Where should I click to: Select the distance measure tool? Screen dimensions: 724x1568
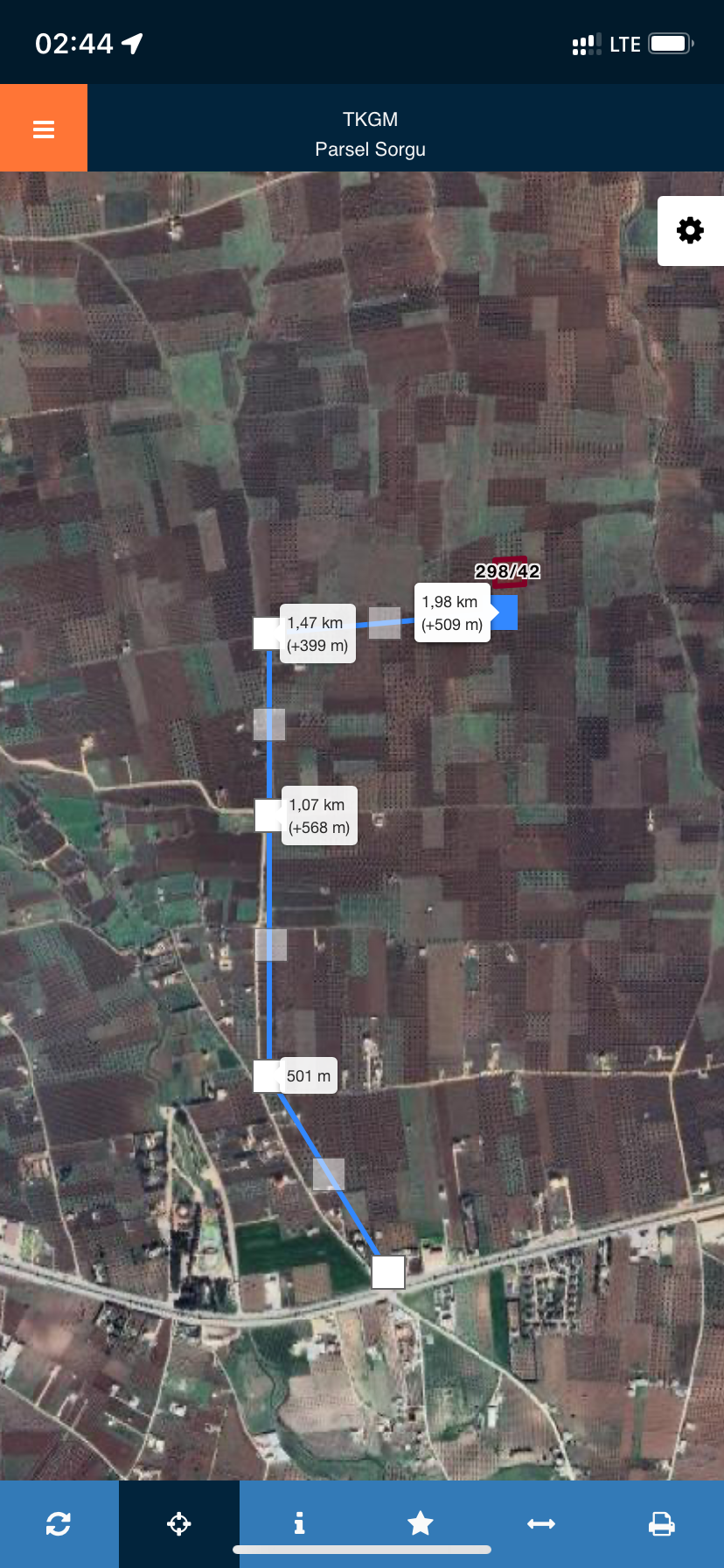tap(540, 1523)
